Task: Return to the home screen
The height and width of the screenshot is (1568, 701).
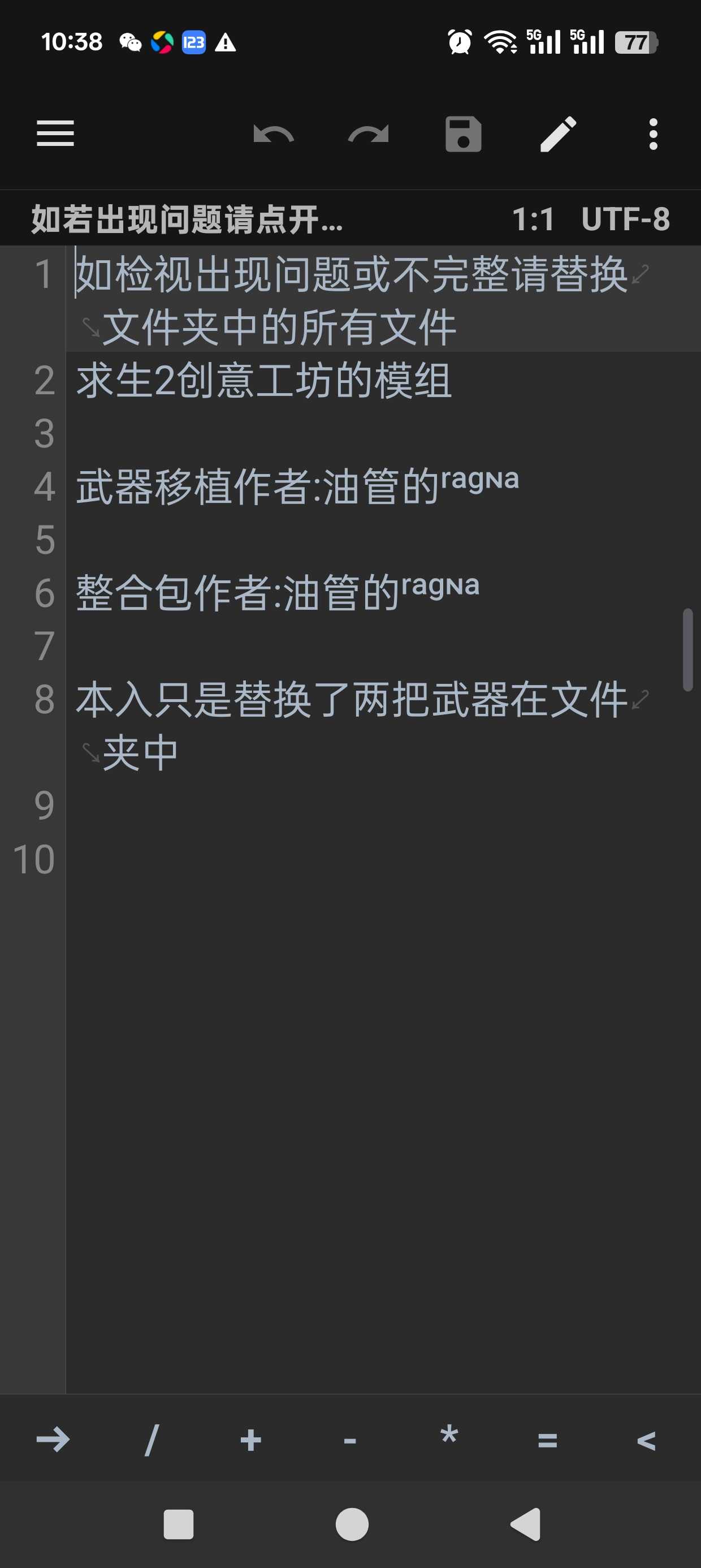Action: [x=352, y=1524]
